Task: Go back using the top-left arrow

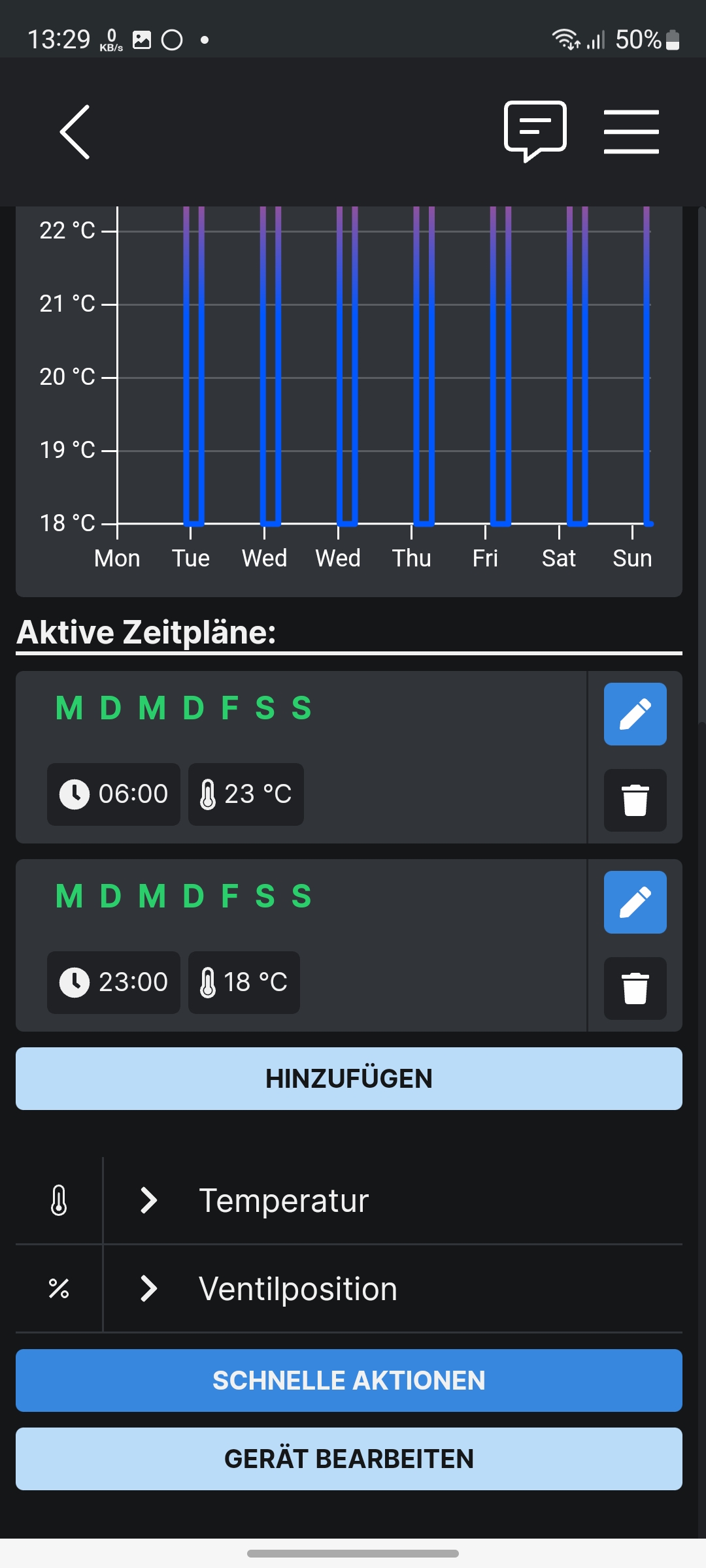Action: [x=75, y=132]
